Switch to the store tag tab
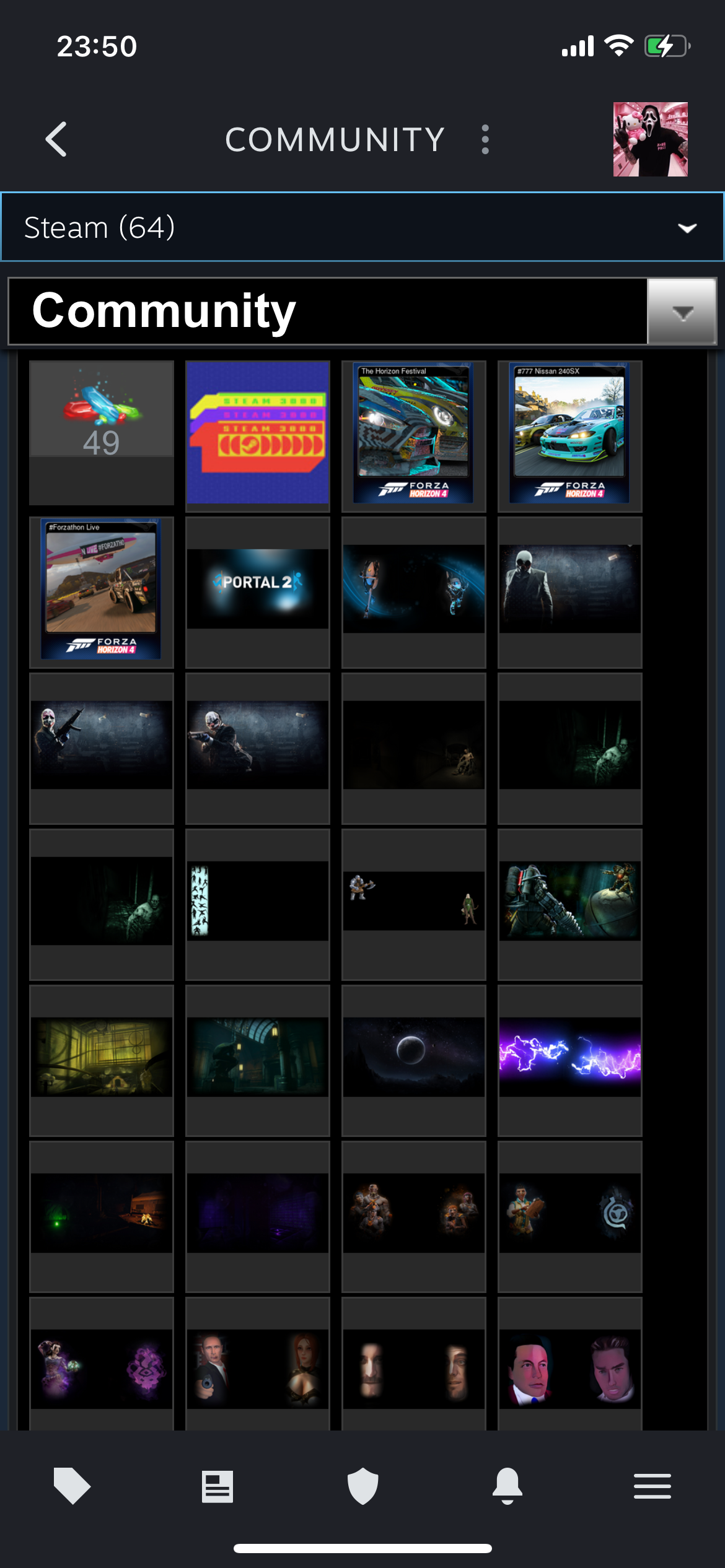Image resolution: width=725 pixels, height=1568 pixels. click(72, 1486)
